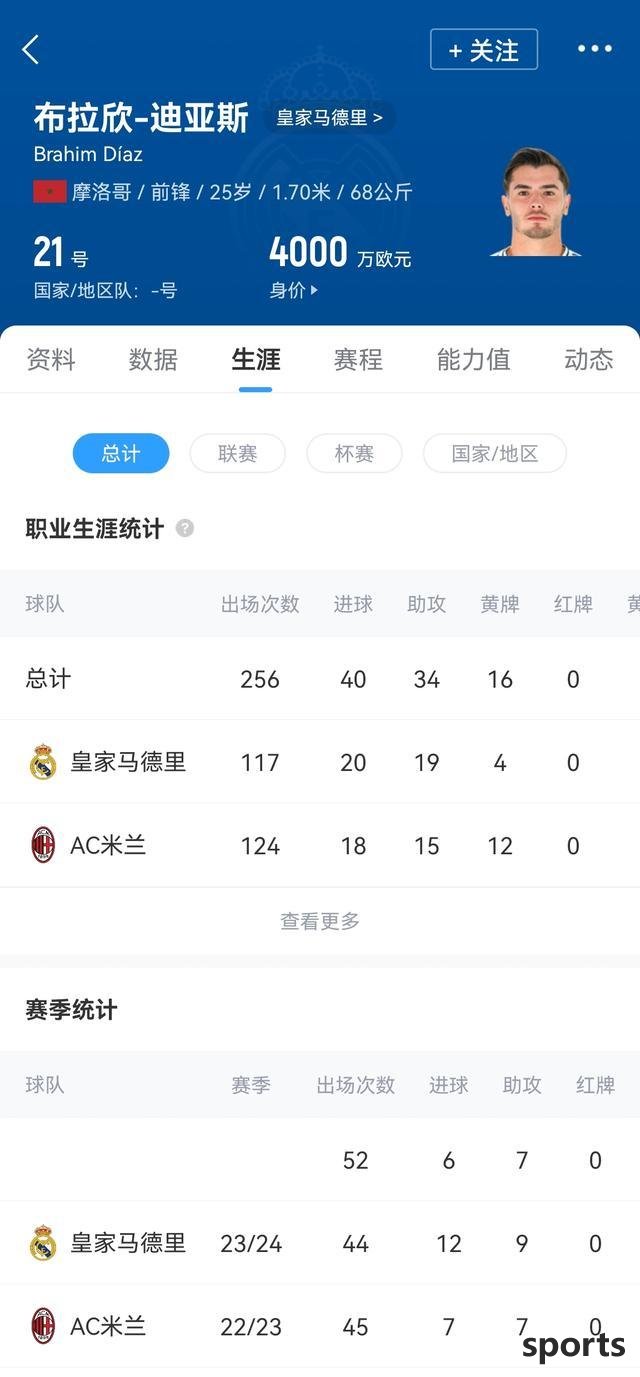Filter career stats by 国家/地区
This screenshot has width=640, height=1377.
point(495,453)
